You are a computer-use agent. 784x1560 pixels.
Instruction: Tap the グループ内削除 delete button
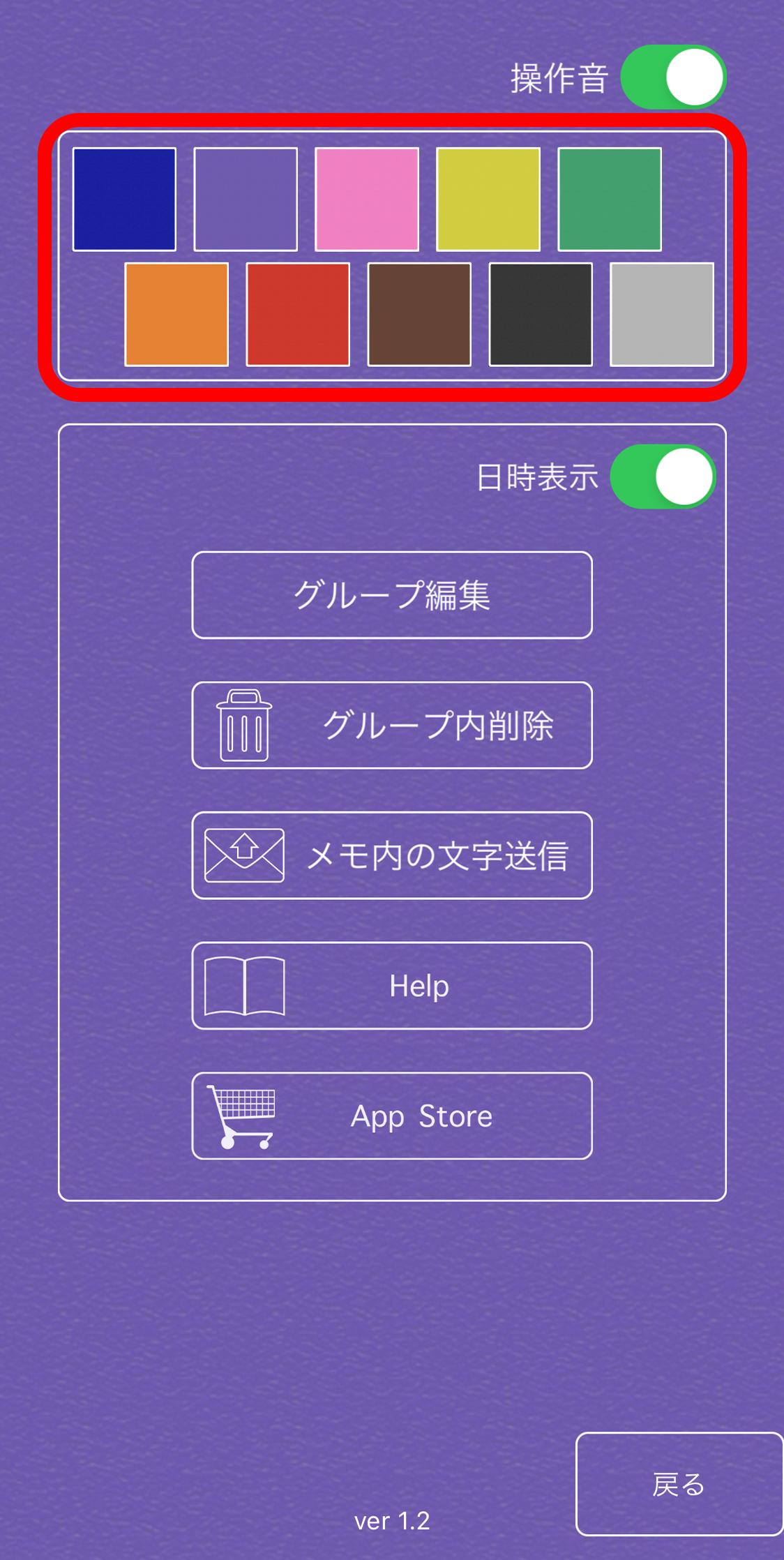click(x=392, y=726)
